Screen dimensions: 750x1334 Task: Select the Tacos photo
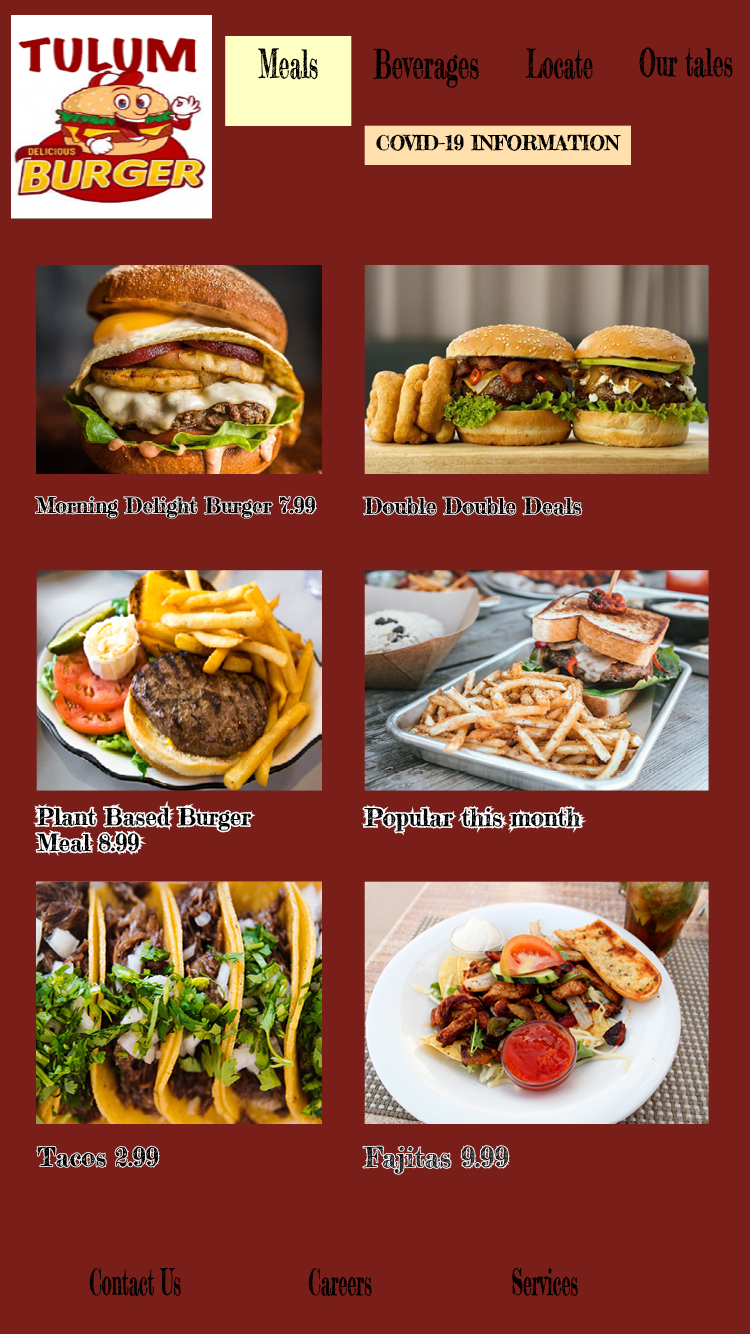point(179,1002)
